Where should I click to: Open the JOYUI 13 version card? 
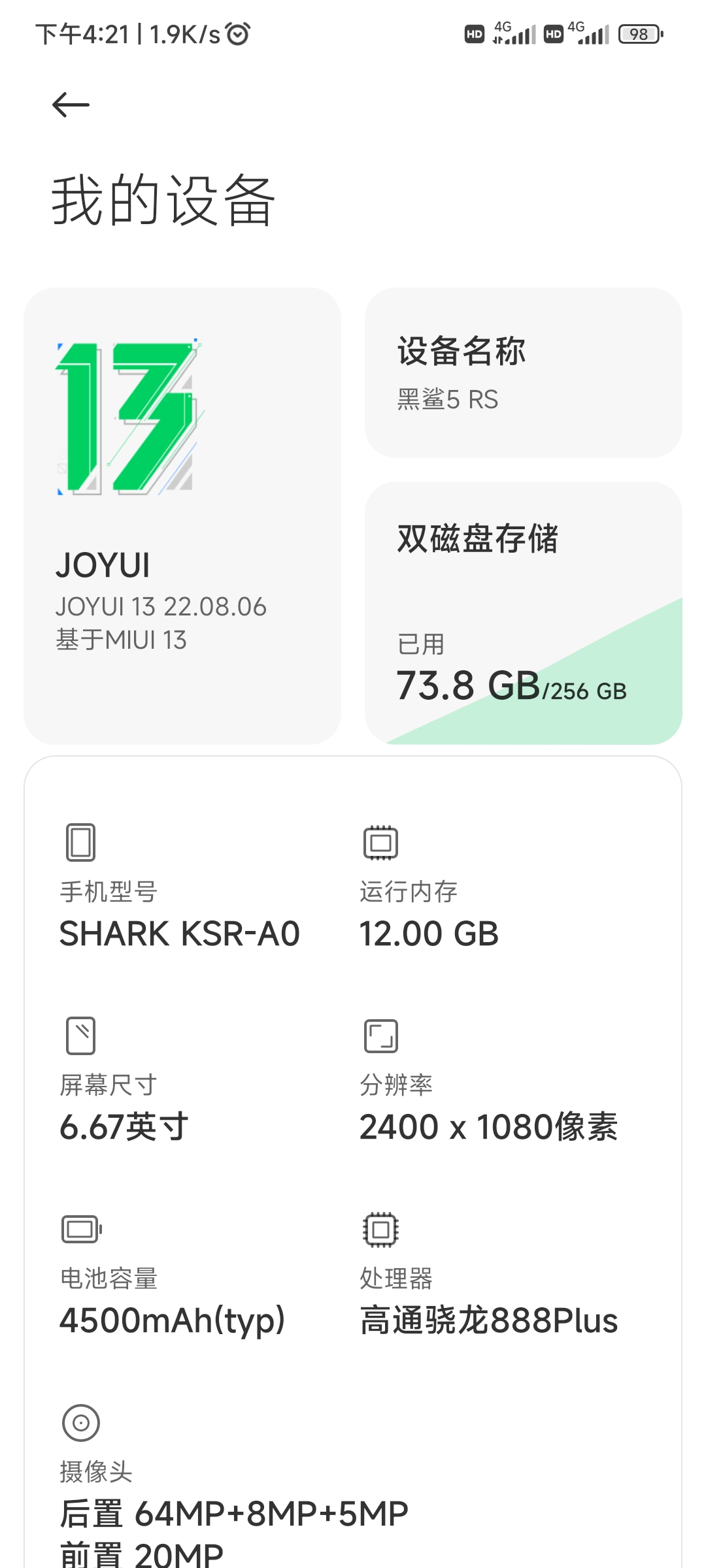pos(182,515)
